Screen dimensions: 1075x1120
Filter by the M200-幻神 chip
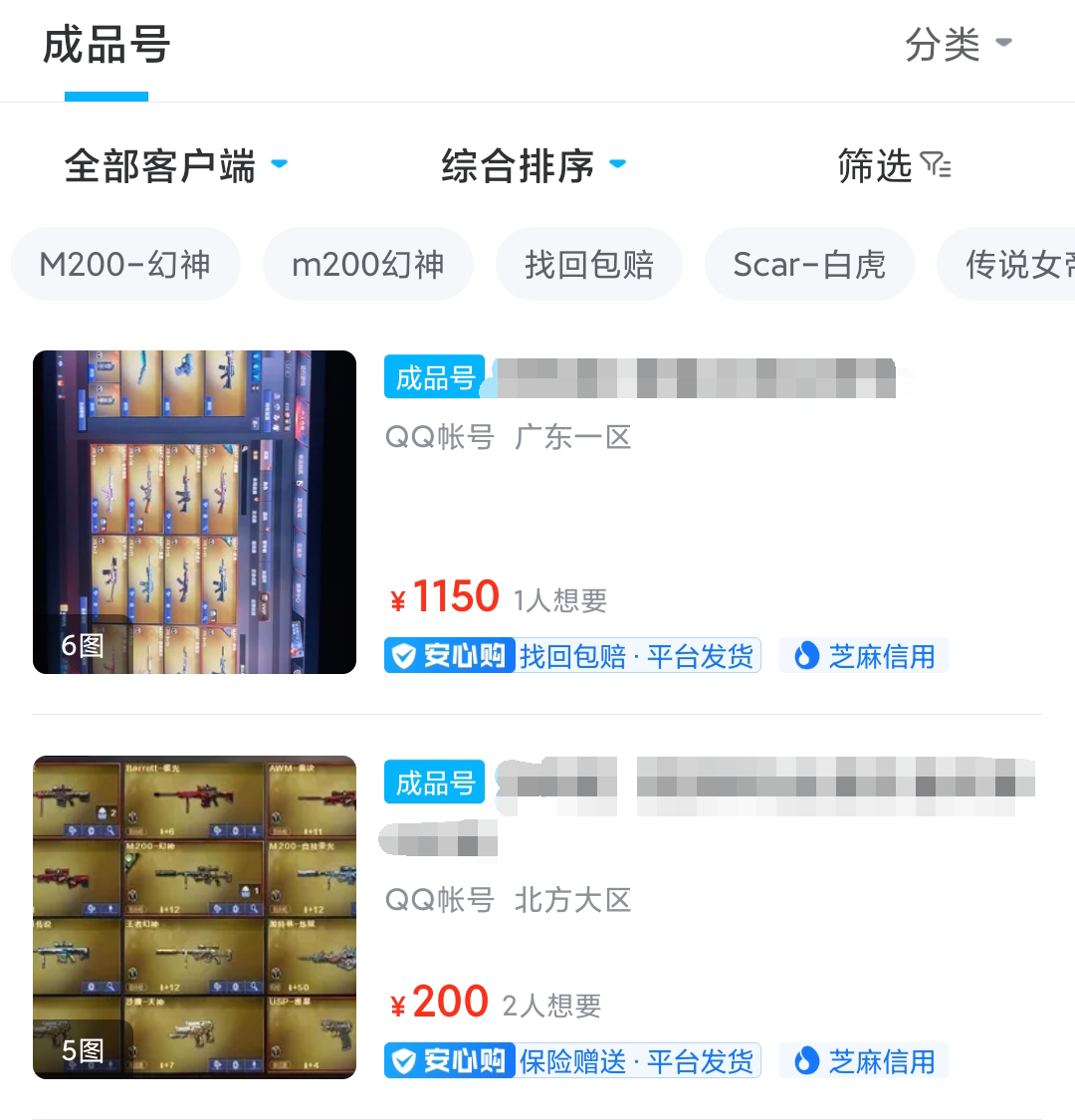coord(125,265)
